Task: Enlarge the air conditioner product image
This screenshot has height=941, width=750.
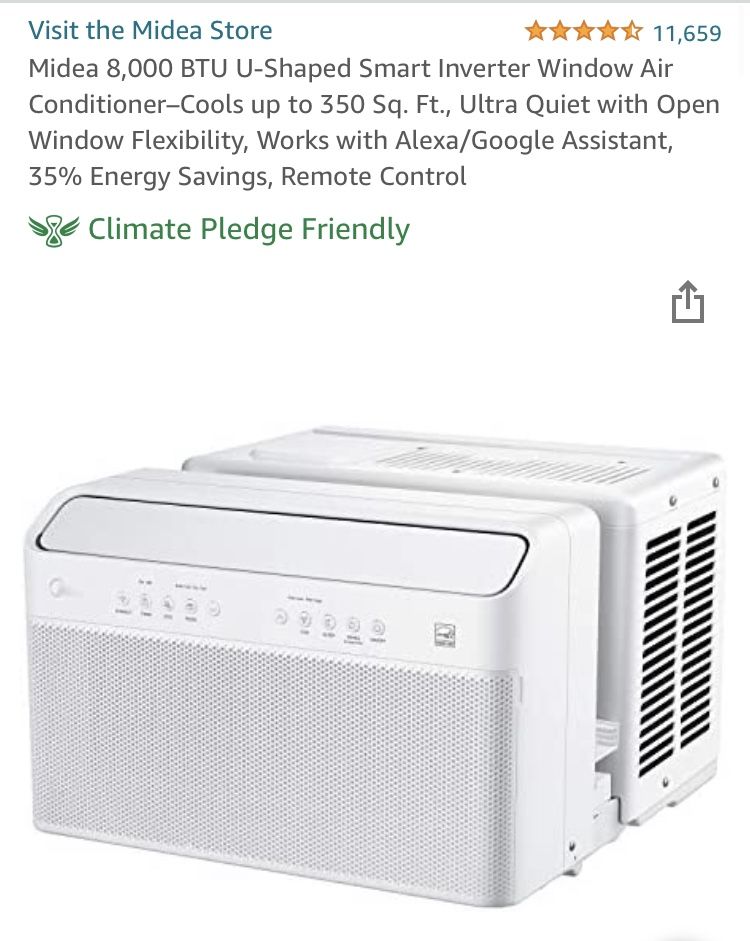Action: 375,666
